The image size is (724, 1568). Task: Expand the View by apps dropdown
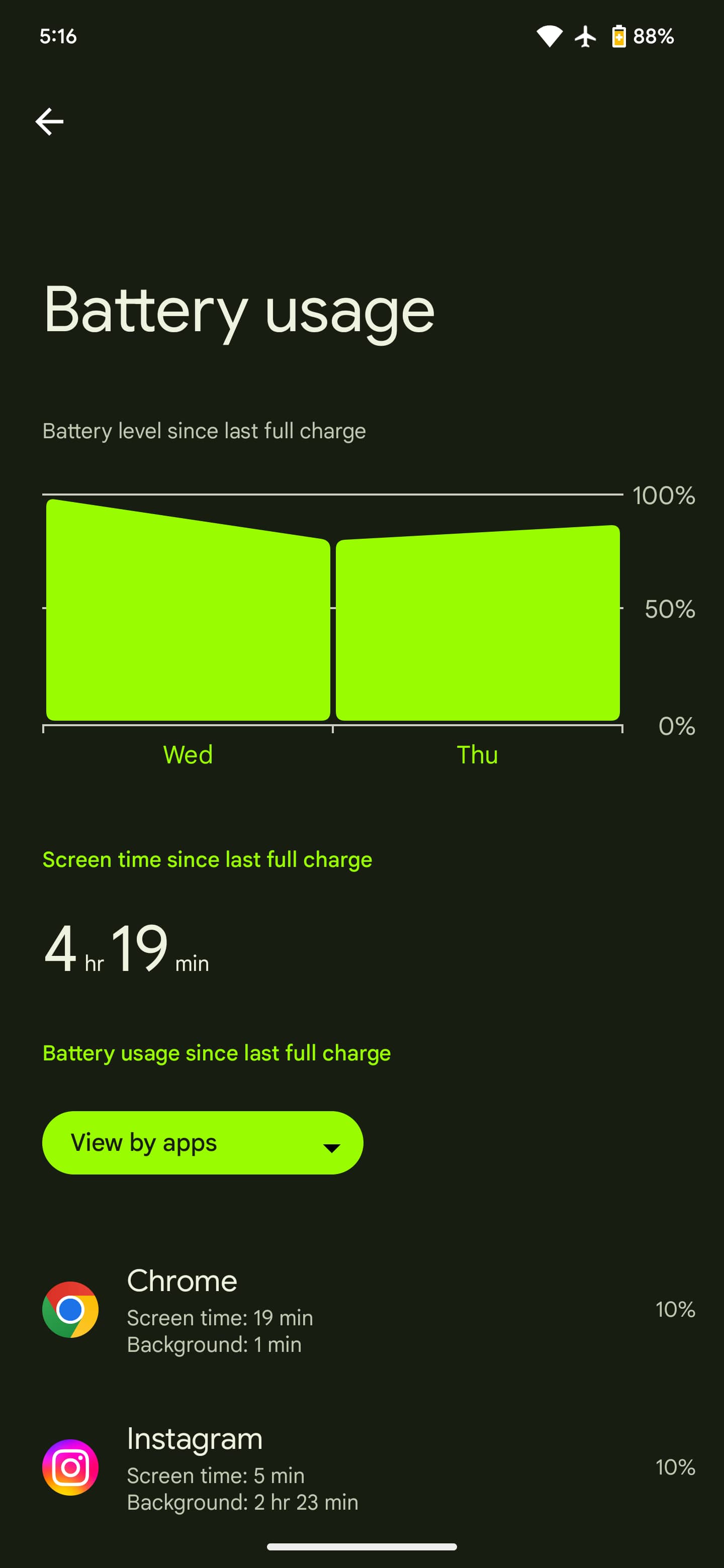(x=202, y=1142)
